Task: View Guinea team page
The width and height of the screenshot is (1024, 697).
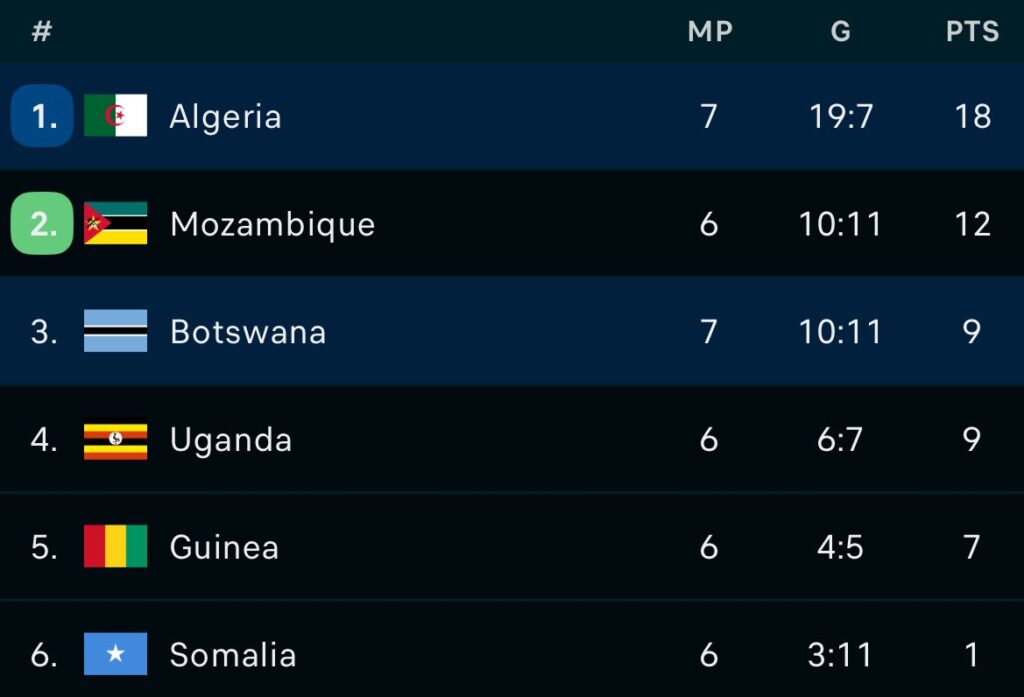Action: [224, 547]
